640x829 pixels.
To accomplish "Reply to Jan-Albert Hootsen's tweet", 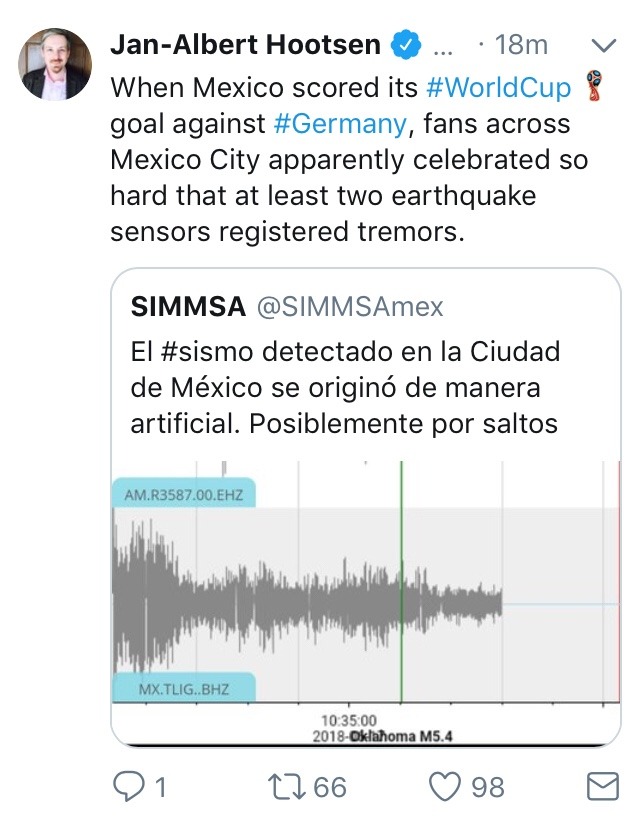I will coord(130,787).
